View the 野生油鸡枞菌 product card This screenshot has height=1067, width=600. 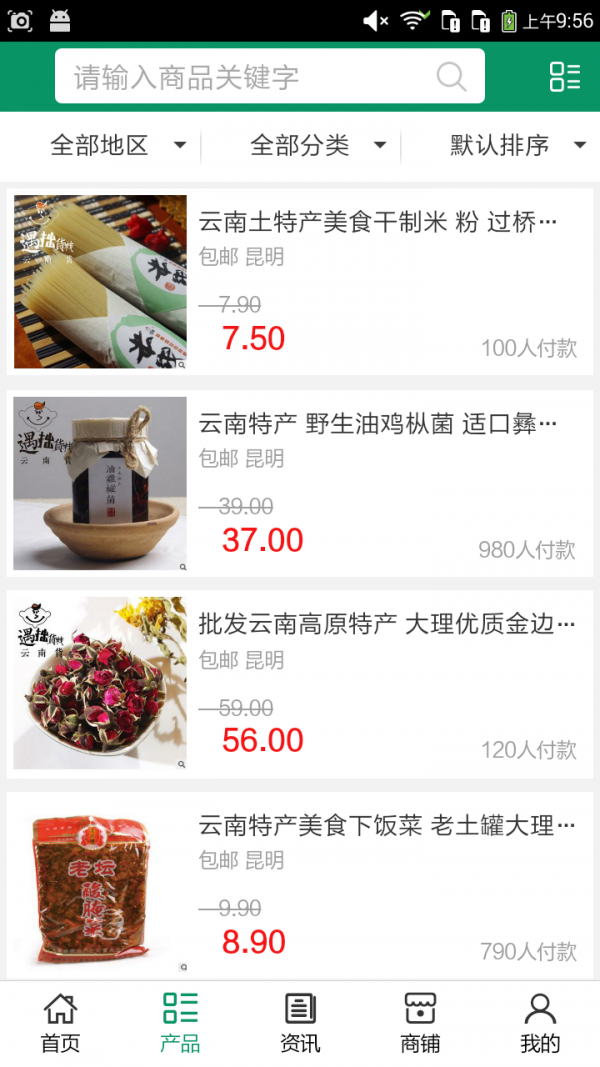coord(300,484)
